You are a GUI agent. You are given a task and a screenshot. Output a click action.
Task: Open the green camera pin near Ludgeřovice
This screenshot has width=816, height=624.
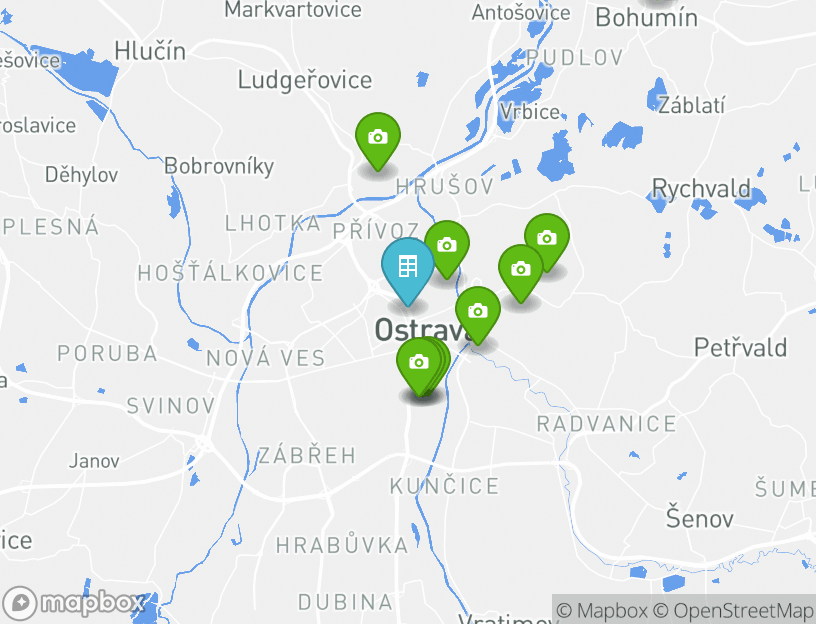[x=377, y=137]
